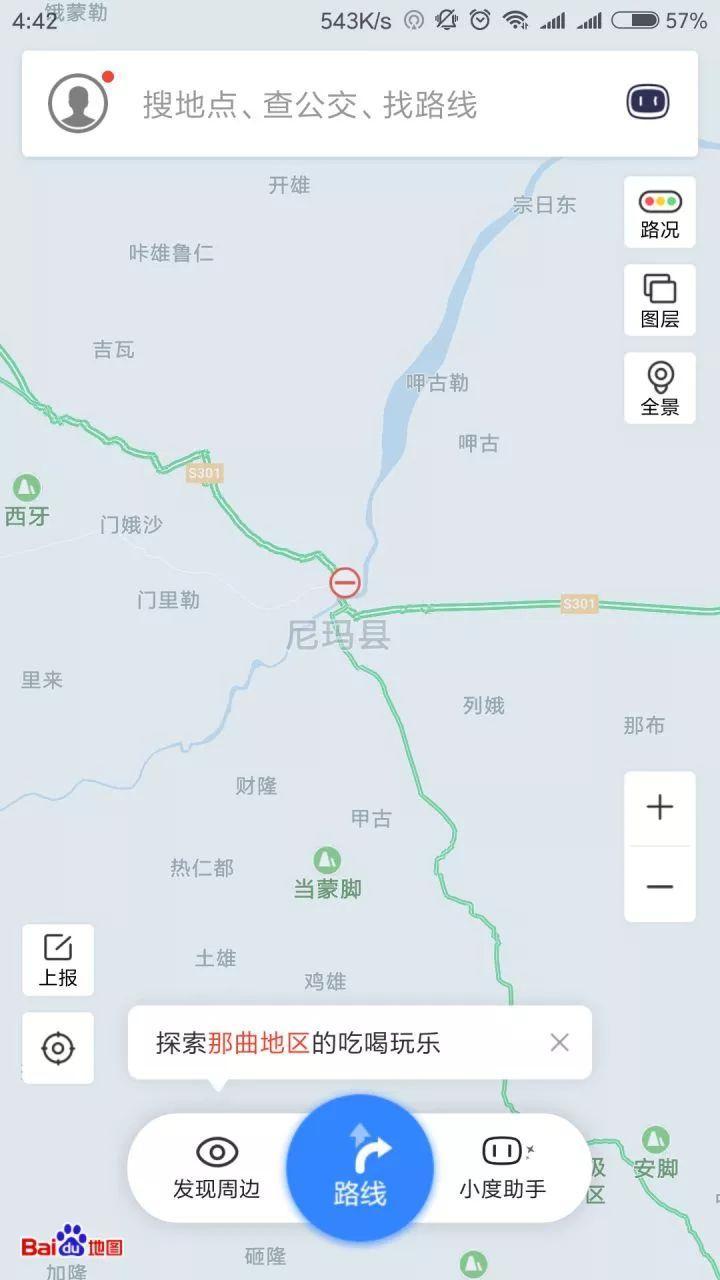Tap the road closure icon near 尼玛县

[x=344, y=583]
